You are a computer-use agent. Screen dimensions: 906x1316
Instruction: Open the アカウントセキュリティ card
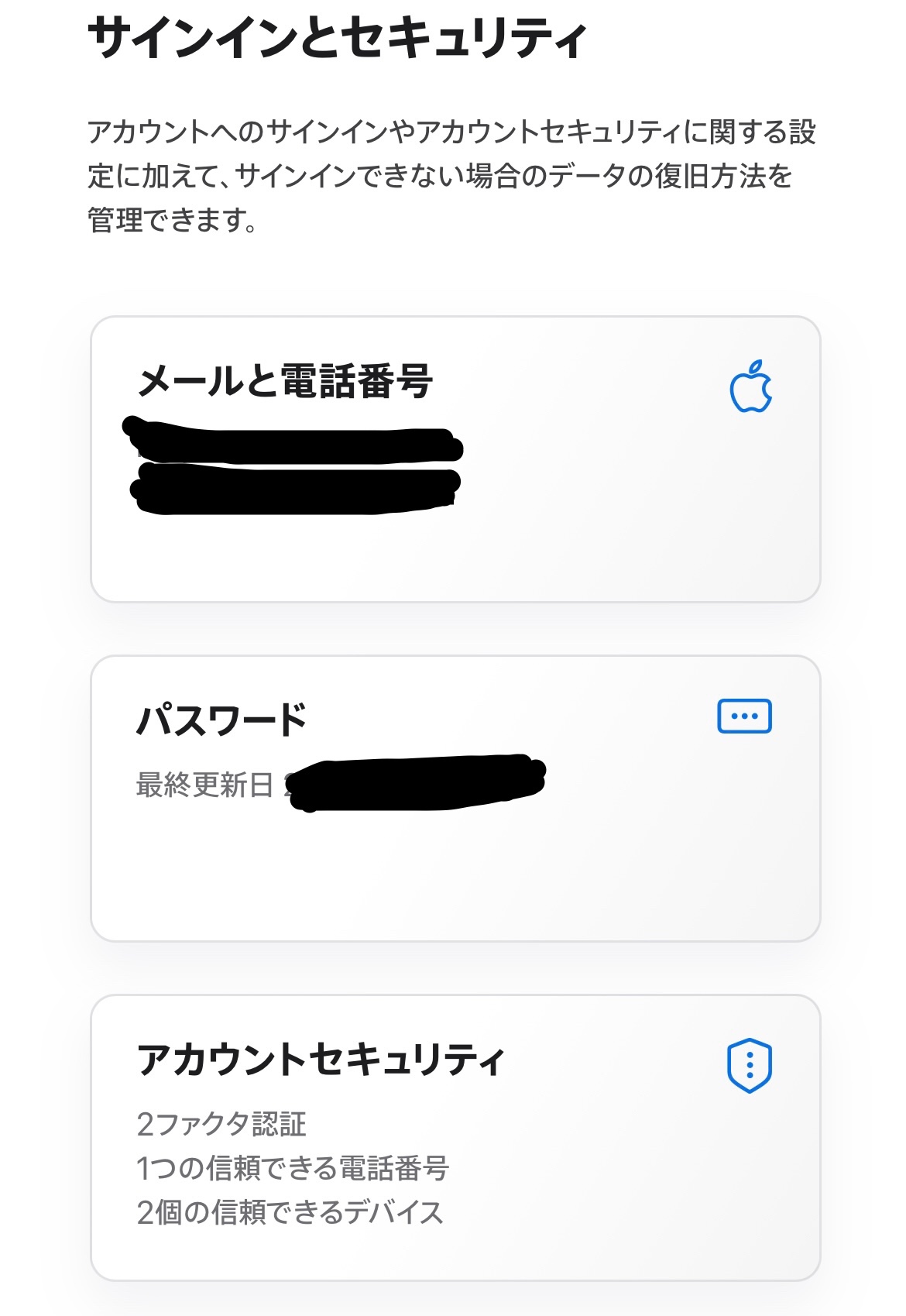click(x=455, y=1137)
